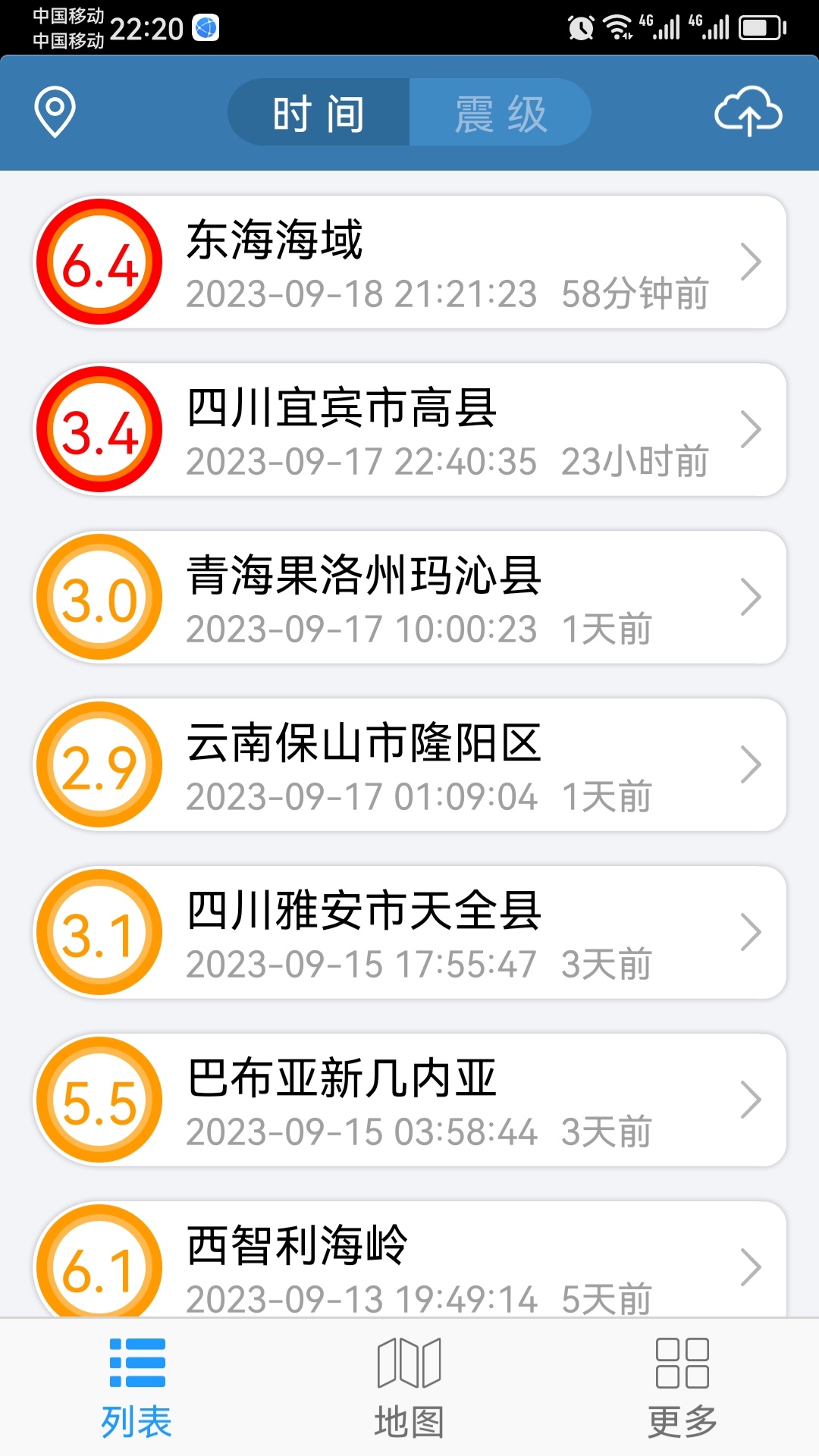Switch to map mode via 地图

point(409,1392)
